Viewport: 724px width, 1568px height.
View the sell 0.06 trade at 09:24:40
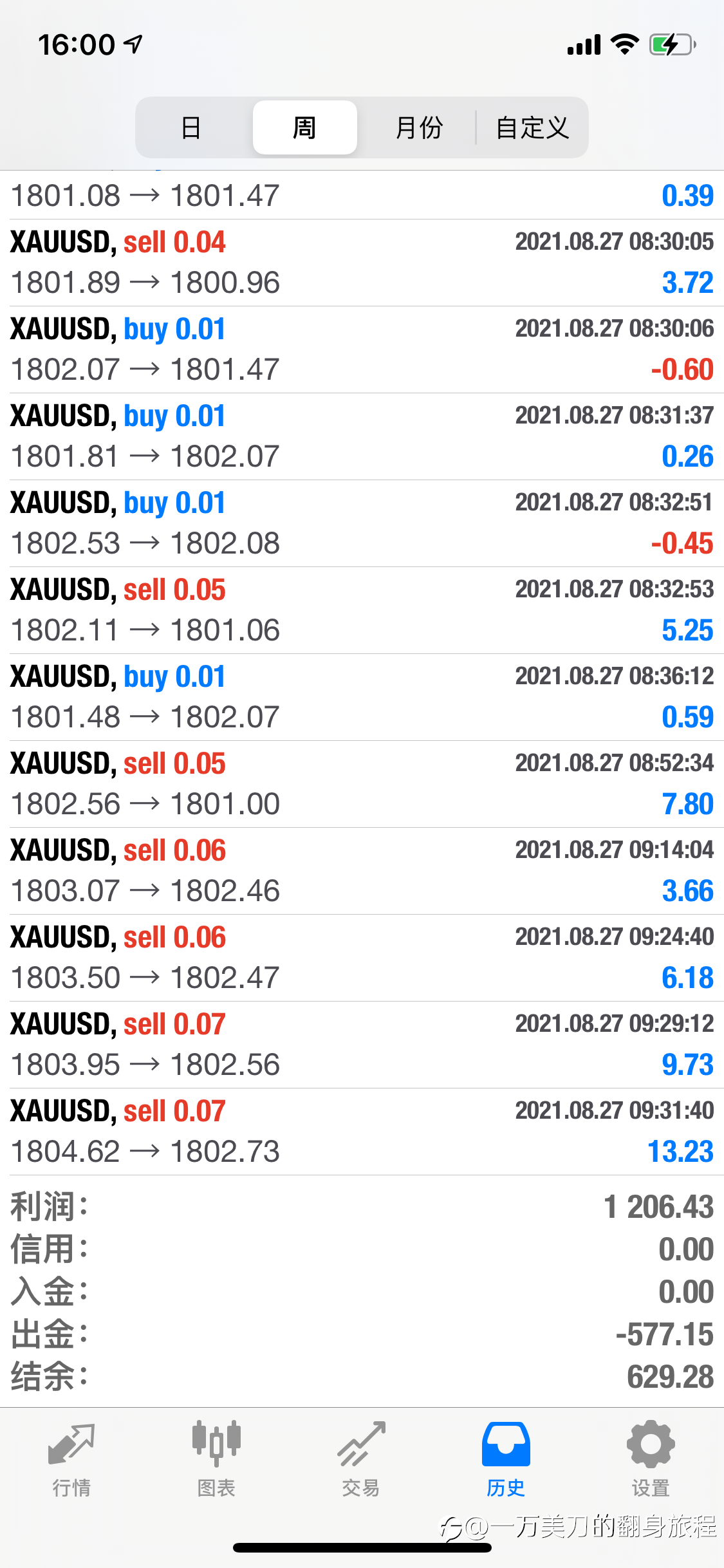[362, 958]
